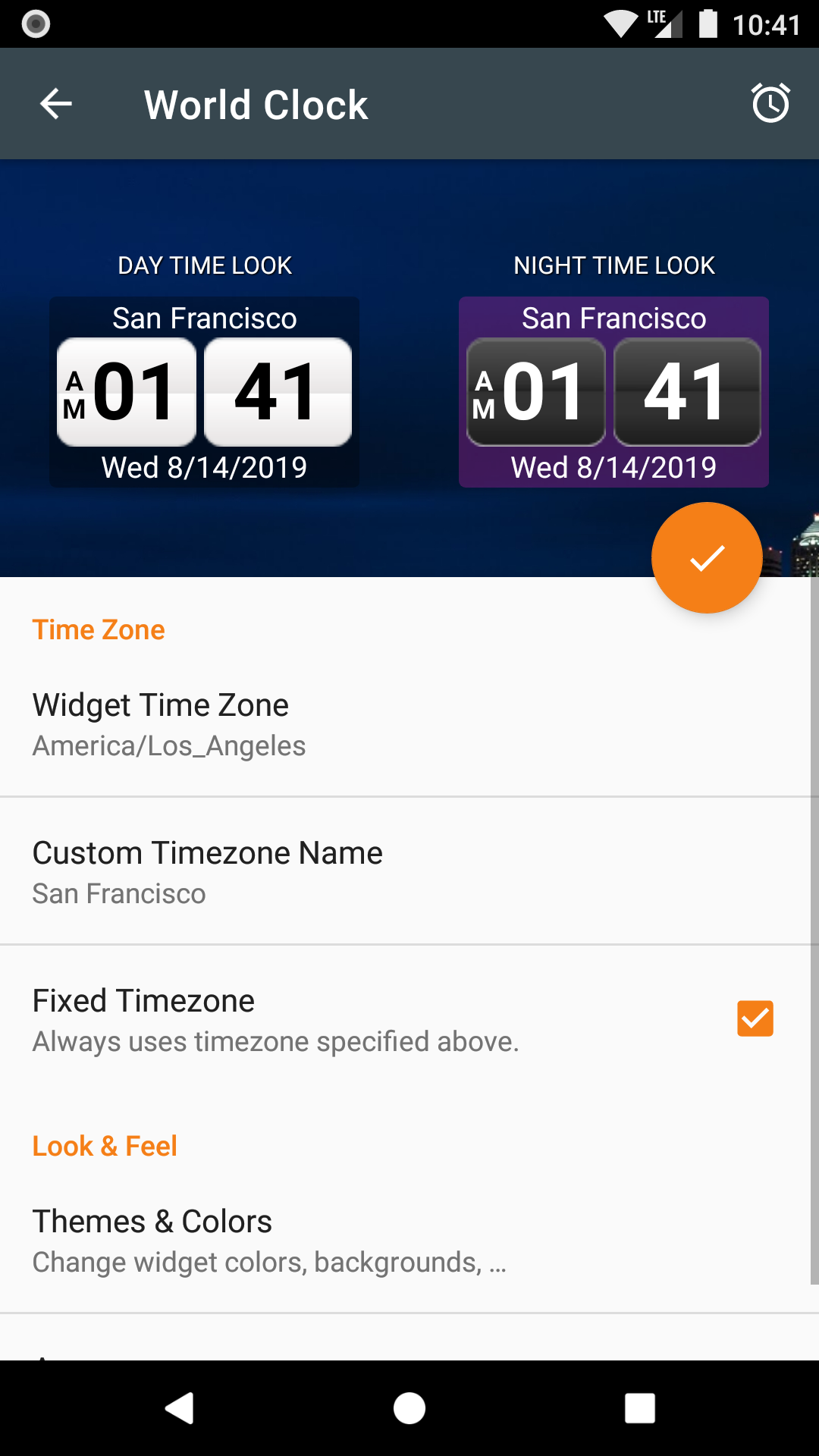The width and height of the screenshot is (819, 1456).
Task: Select the Time Zone section header
Action: click(98, 629)
